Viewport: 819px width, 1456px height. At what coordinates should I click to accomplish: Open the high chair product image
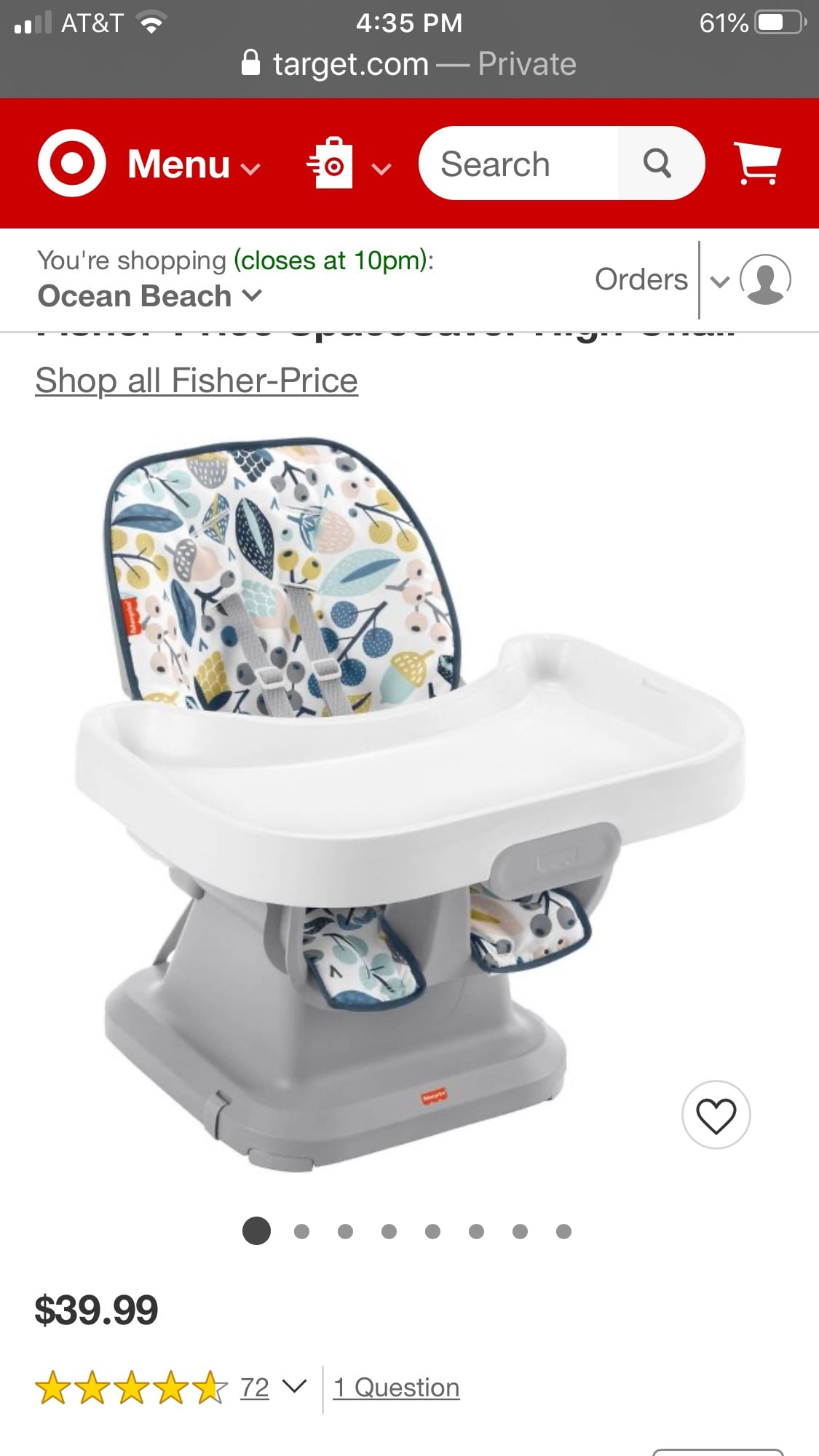pos(408,800)
